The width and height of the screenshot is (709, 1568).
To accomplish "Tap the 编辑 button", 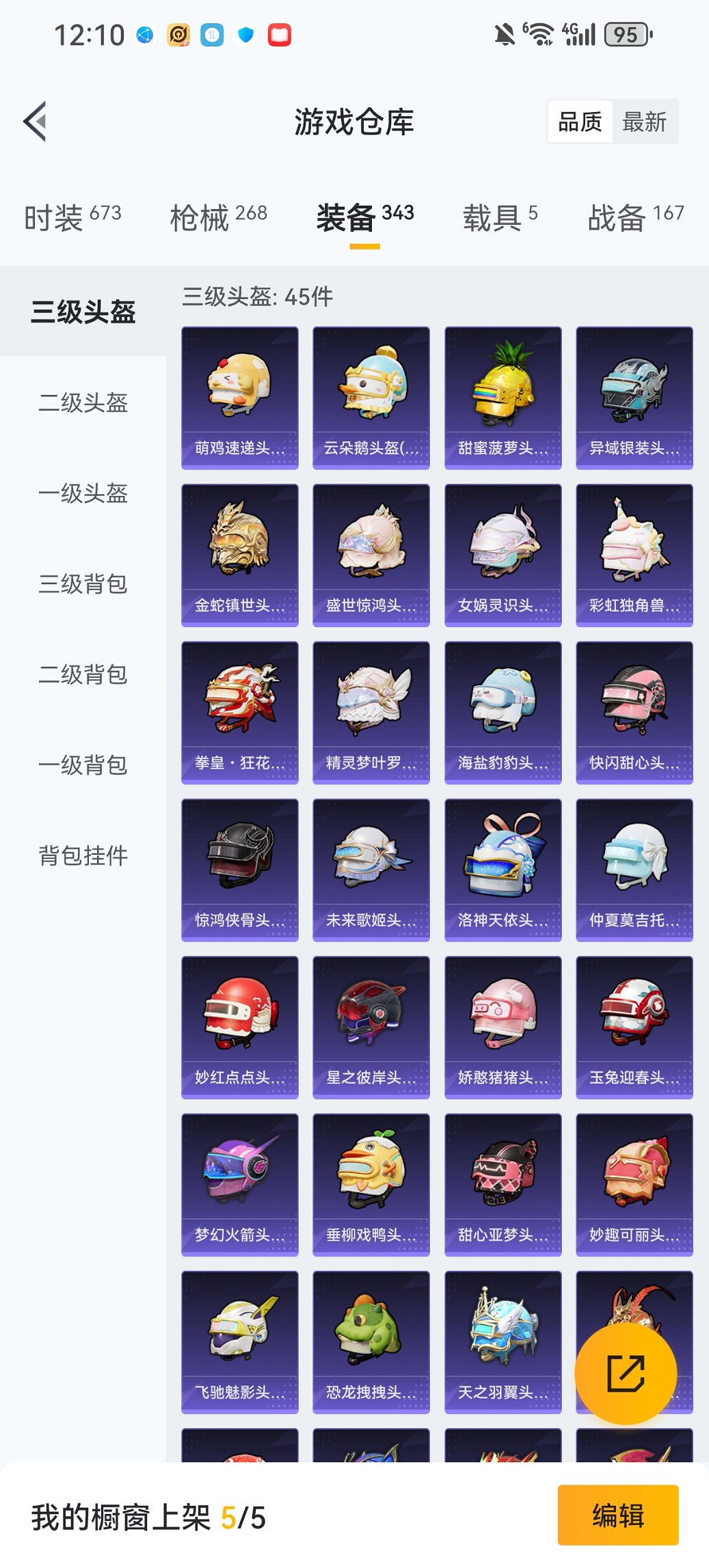I will click(617, 1528).
